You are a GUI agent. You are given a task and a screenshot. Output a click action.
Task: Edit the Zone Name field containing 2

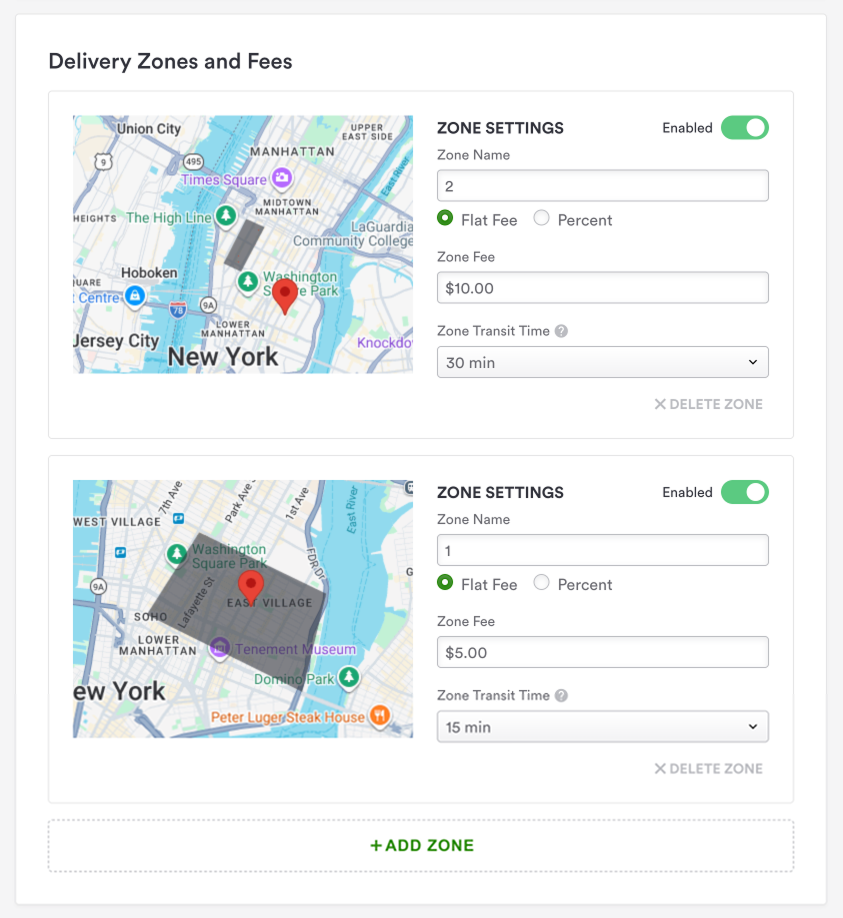pyautogui.click(x=602, y=186)
